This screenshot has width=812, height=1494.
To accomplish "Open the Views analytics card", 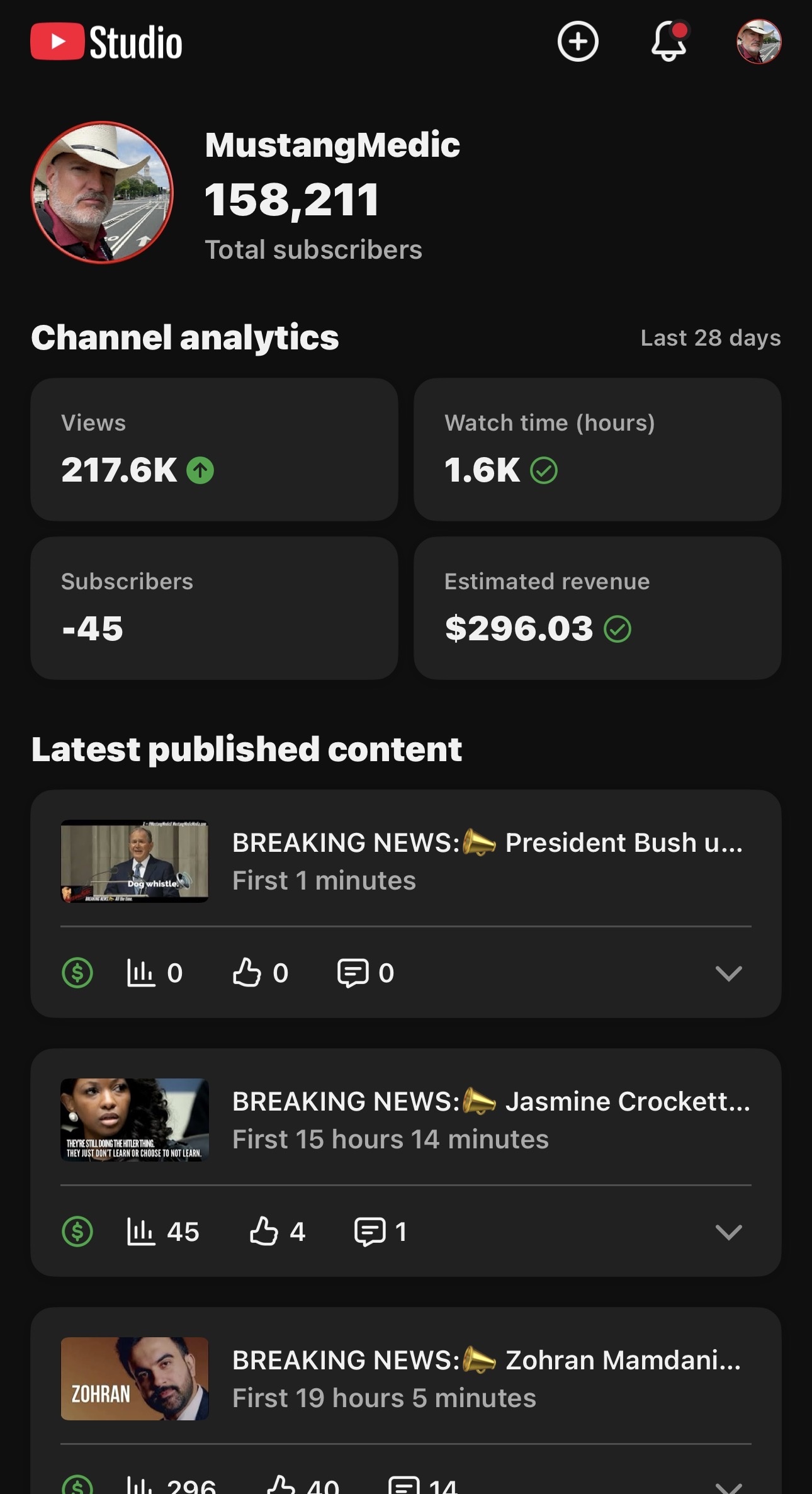I will pos(214,449).
